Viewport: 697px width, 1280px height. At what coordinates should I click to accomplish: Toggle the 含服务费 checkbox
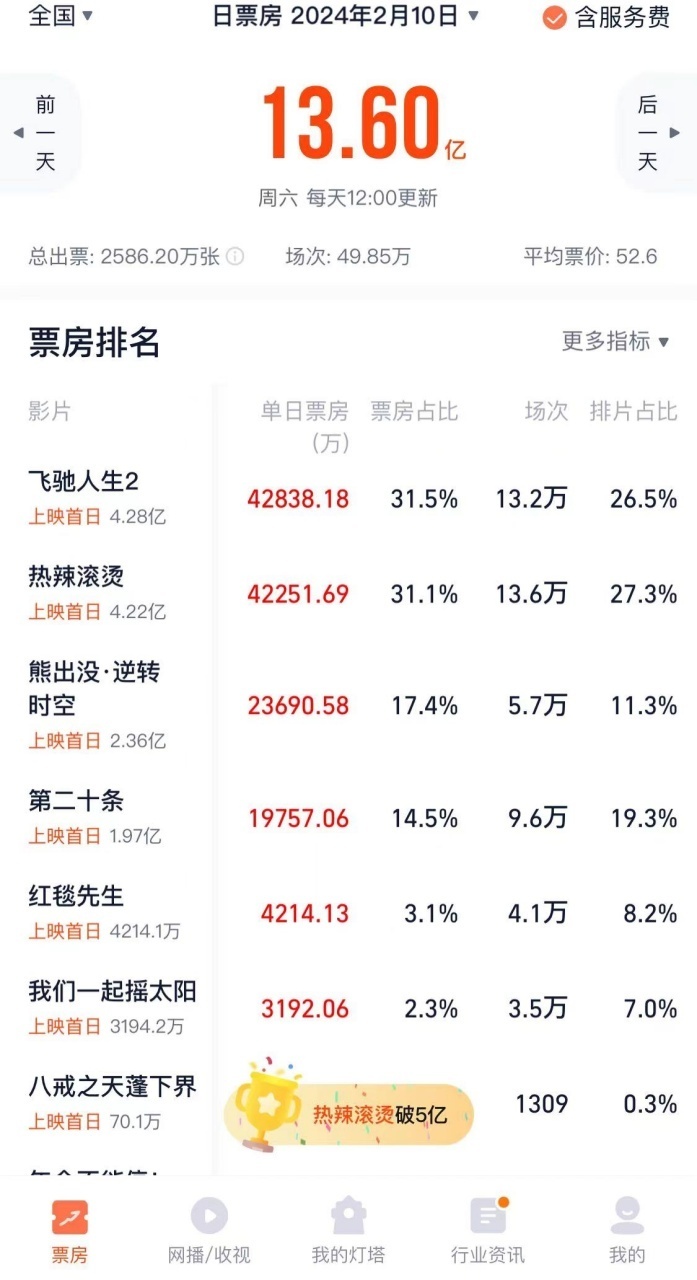click(x=606, y=17)
